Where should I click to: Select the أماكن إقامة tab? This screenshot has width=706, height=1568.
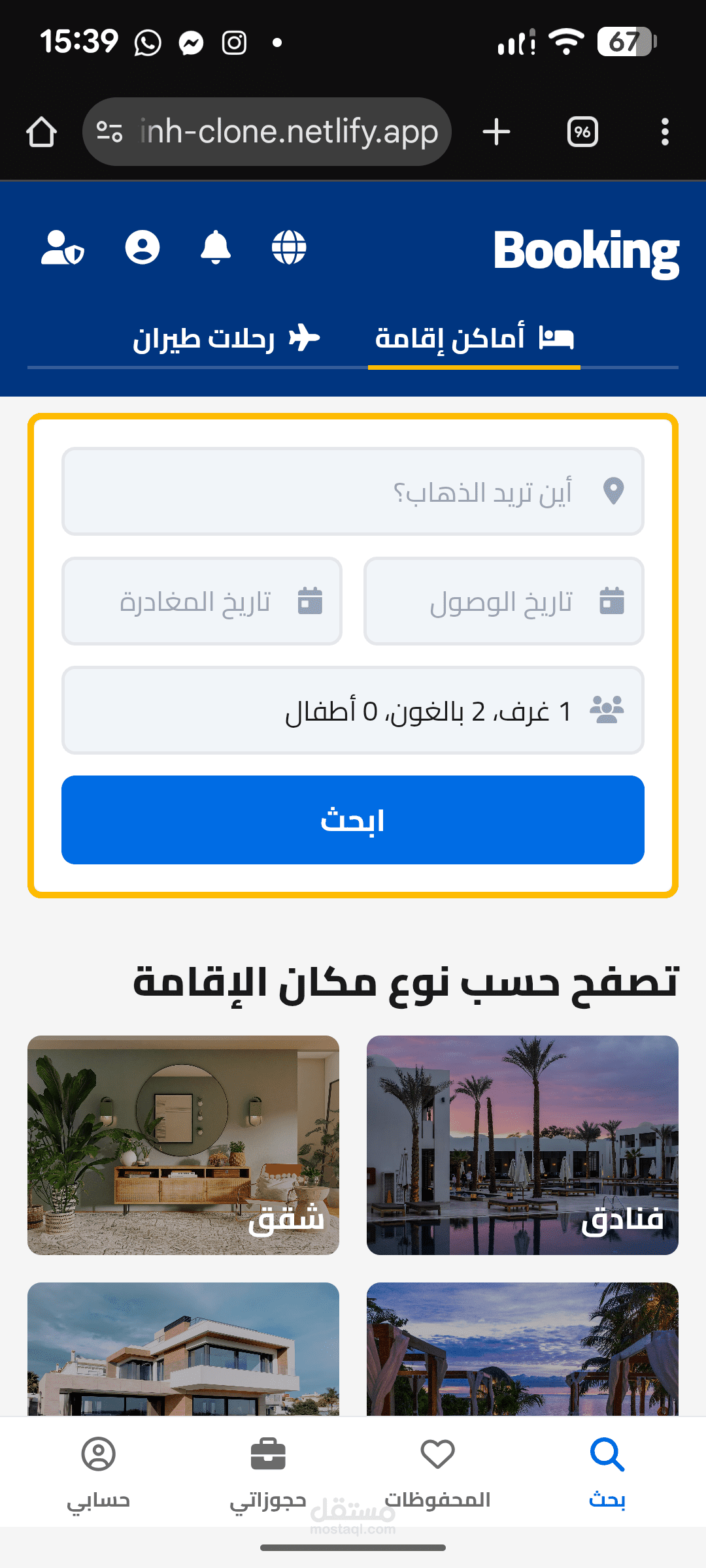[x=474, y=339]
